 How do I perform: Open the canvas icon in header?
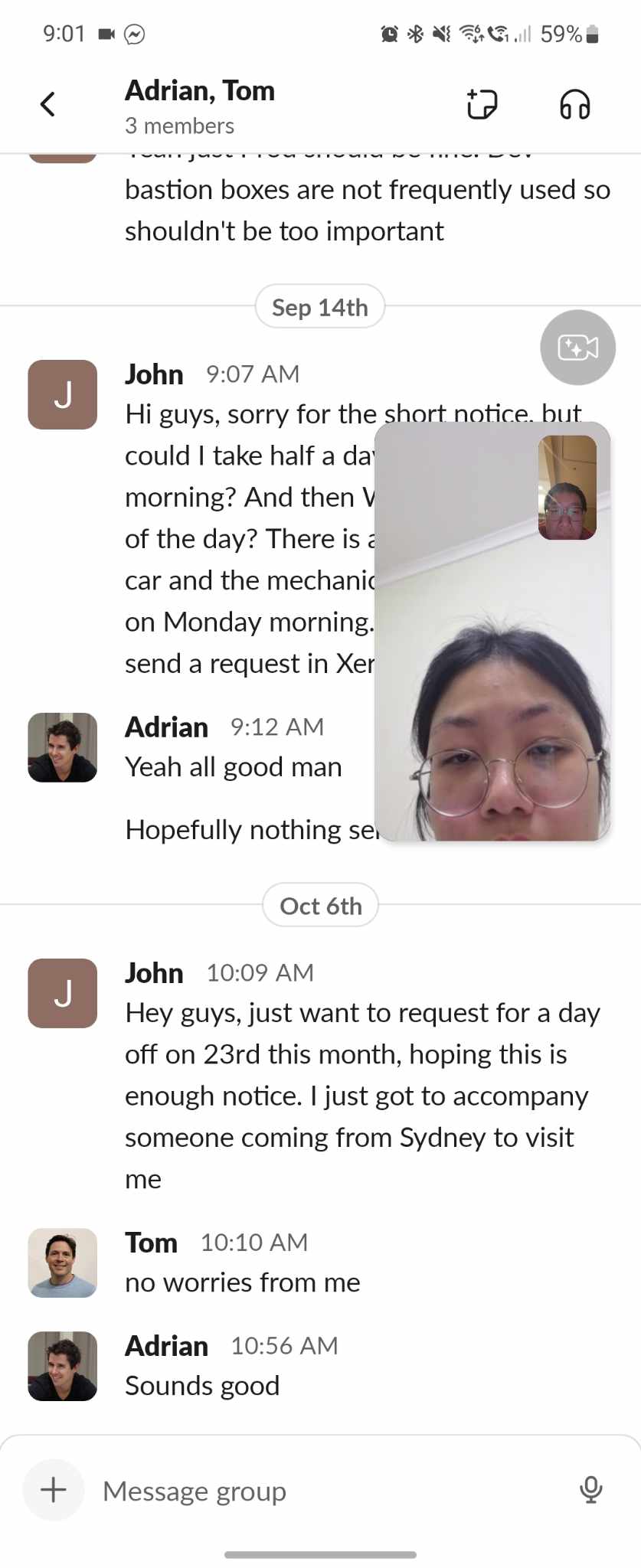tap(482, 104)
